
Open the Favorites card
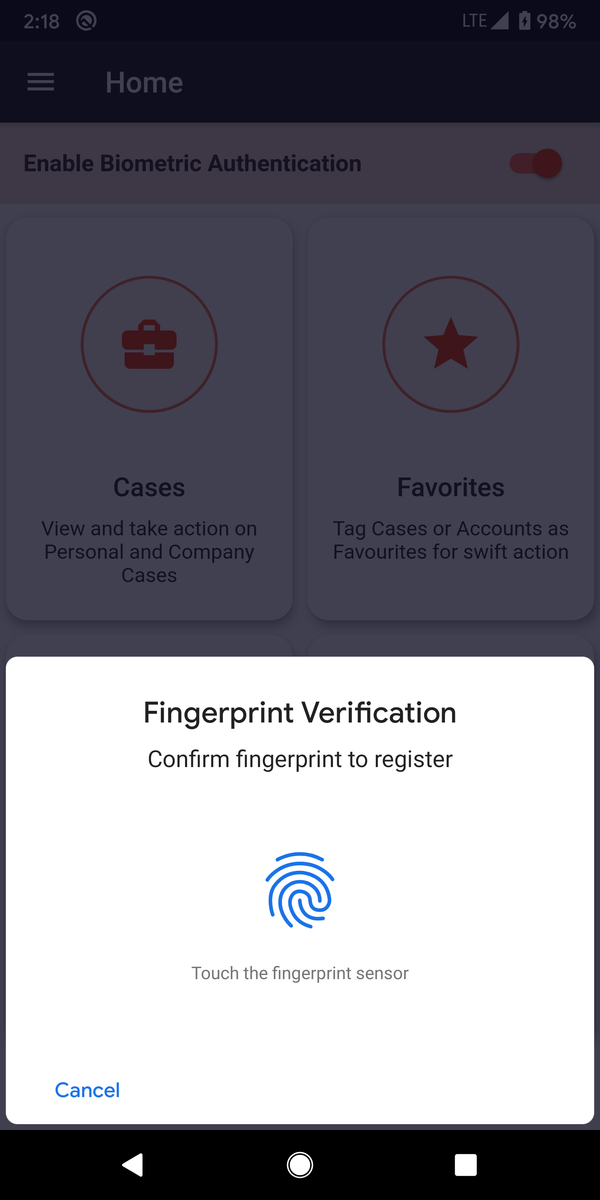(451, 419)
